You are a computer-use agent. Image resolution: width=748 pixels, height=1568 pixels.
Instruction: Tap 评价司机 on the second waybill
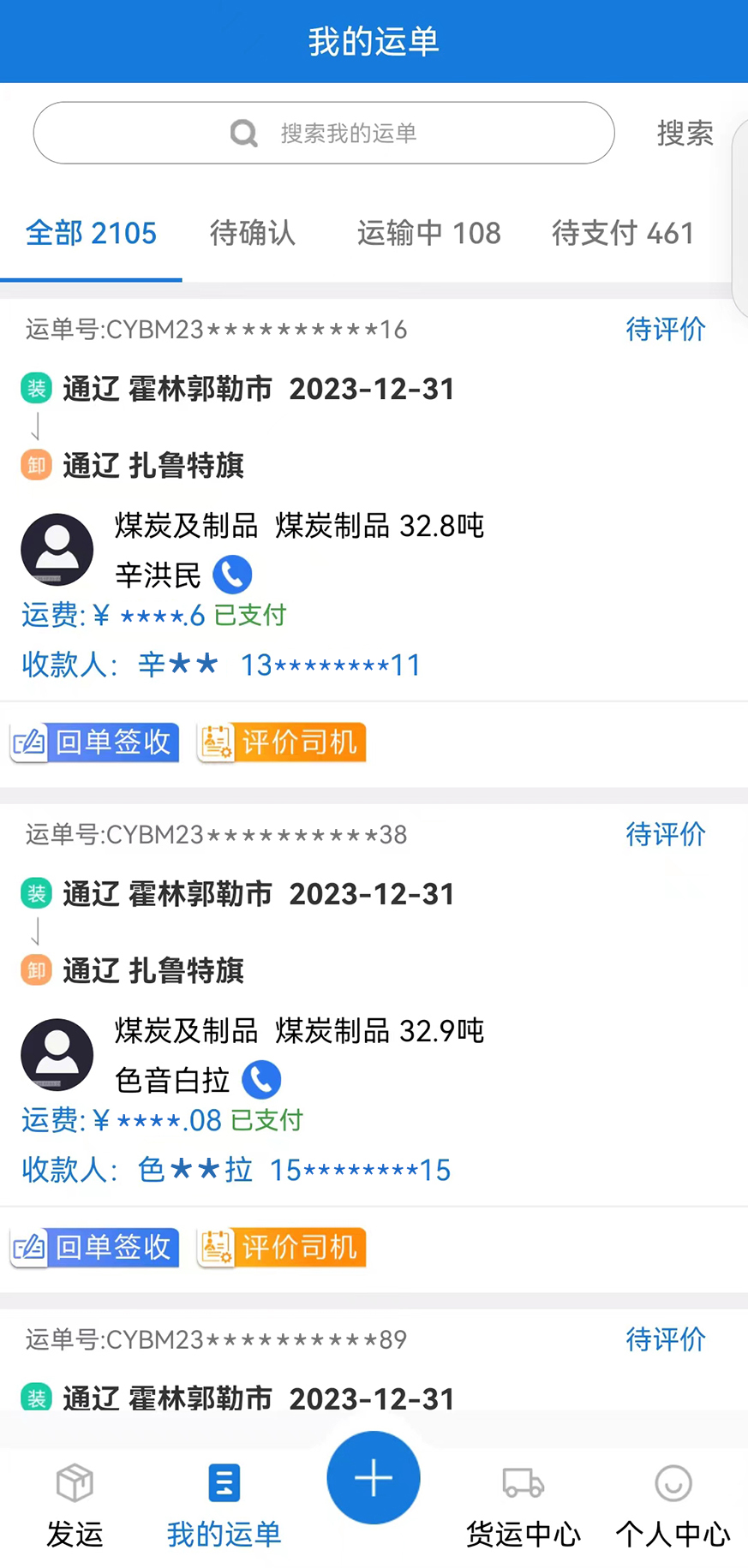pos(281,1247)
